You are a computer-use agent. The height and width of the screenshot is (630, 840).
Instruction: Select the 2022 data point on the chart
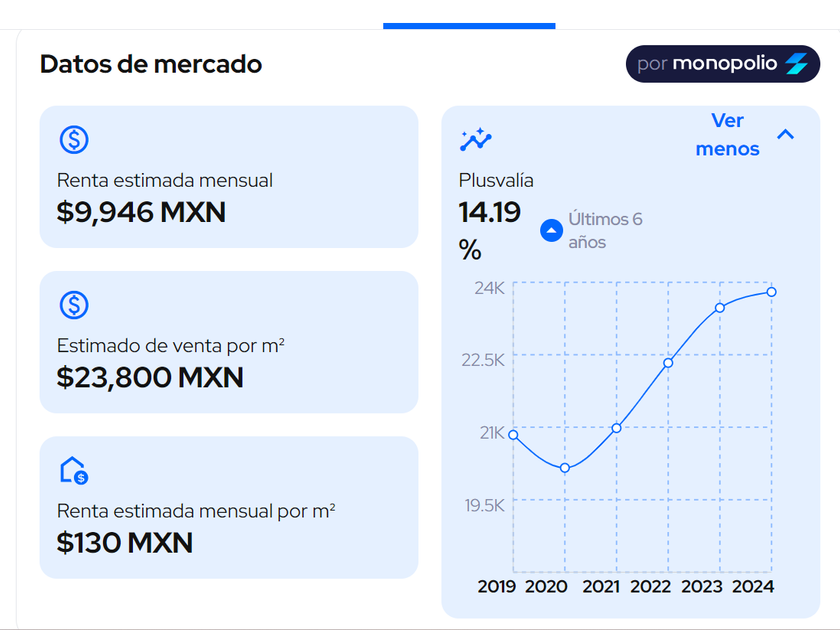668,363
